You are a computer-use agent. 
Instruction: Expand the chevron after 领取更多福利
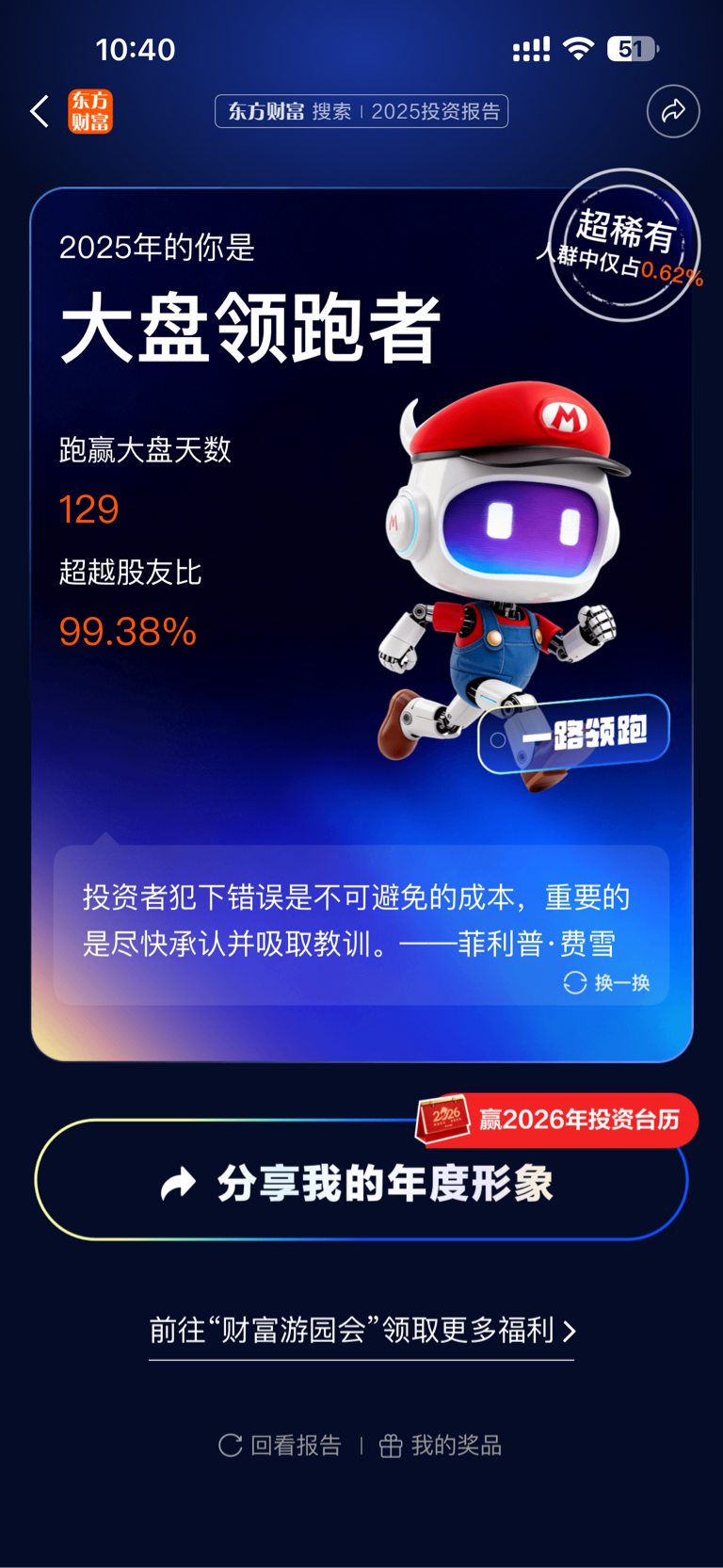(570, 1331)
